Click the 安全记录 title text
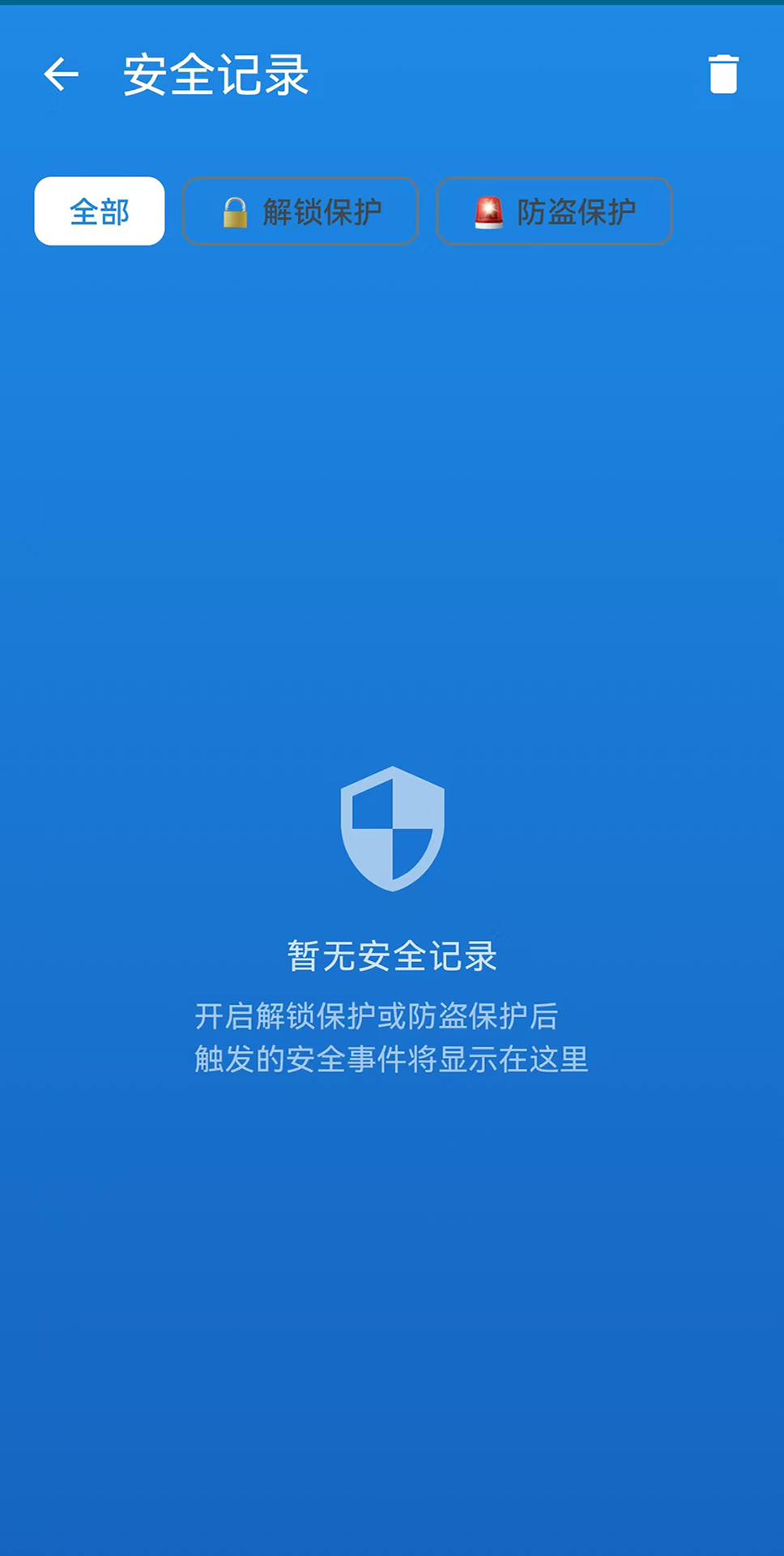784x1556 pixels. pyautogui.click(x=215, y=74)
